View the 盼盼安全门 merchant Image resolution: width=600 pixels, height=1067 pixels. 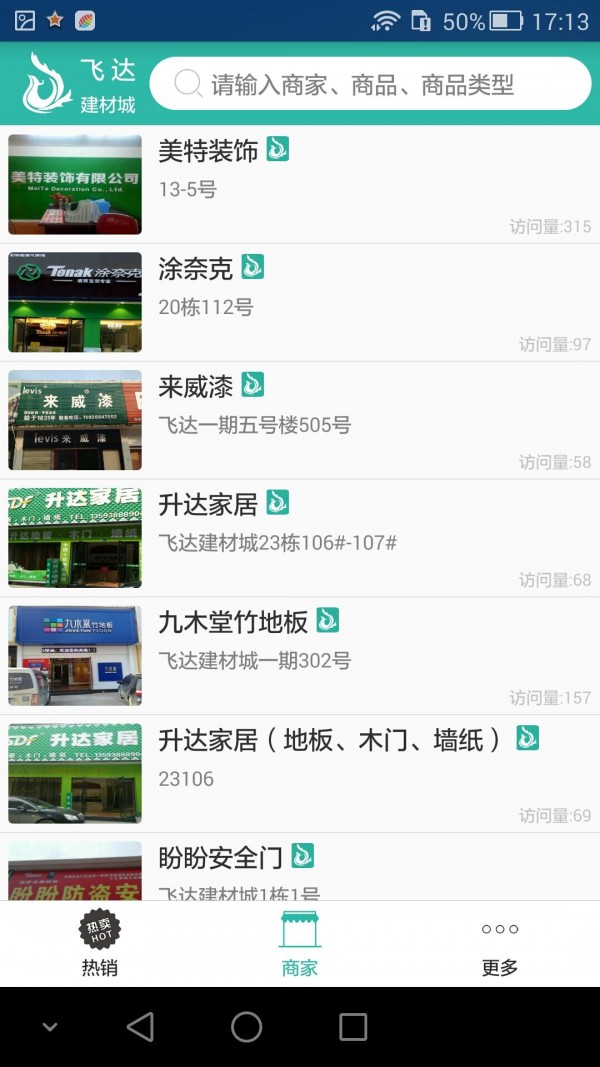pyautogui.click(x=300, y=868)
